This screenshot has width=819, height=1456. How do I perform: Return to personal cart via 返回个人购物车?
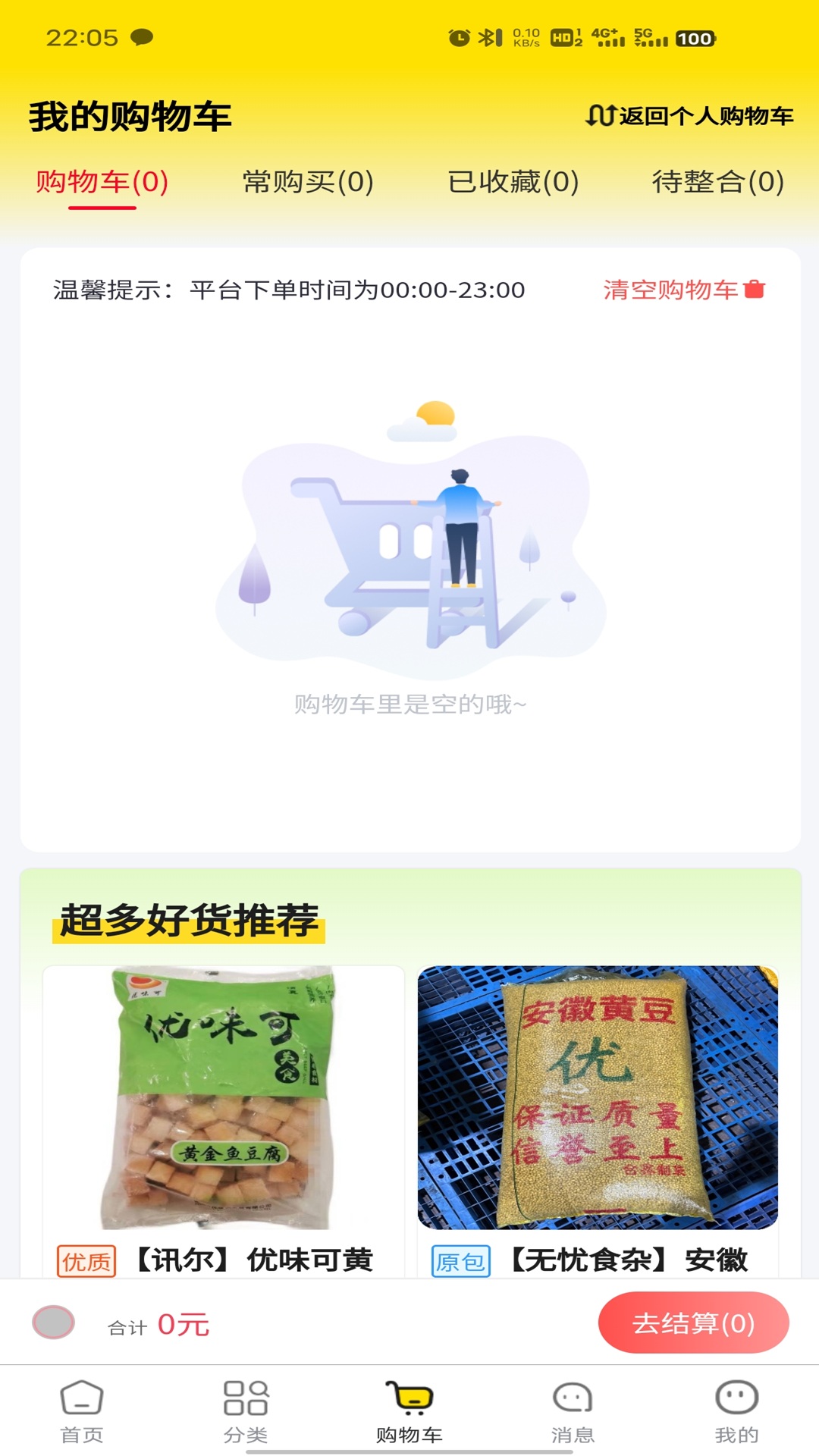coord(689,116)
